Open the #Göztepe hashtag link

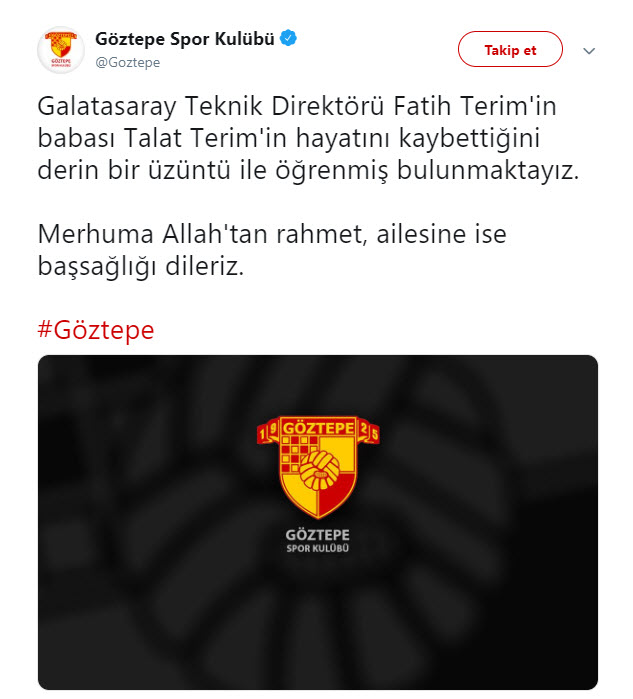pos(96,330)
